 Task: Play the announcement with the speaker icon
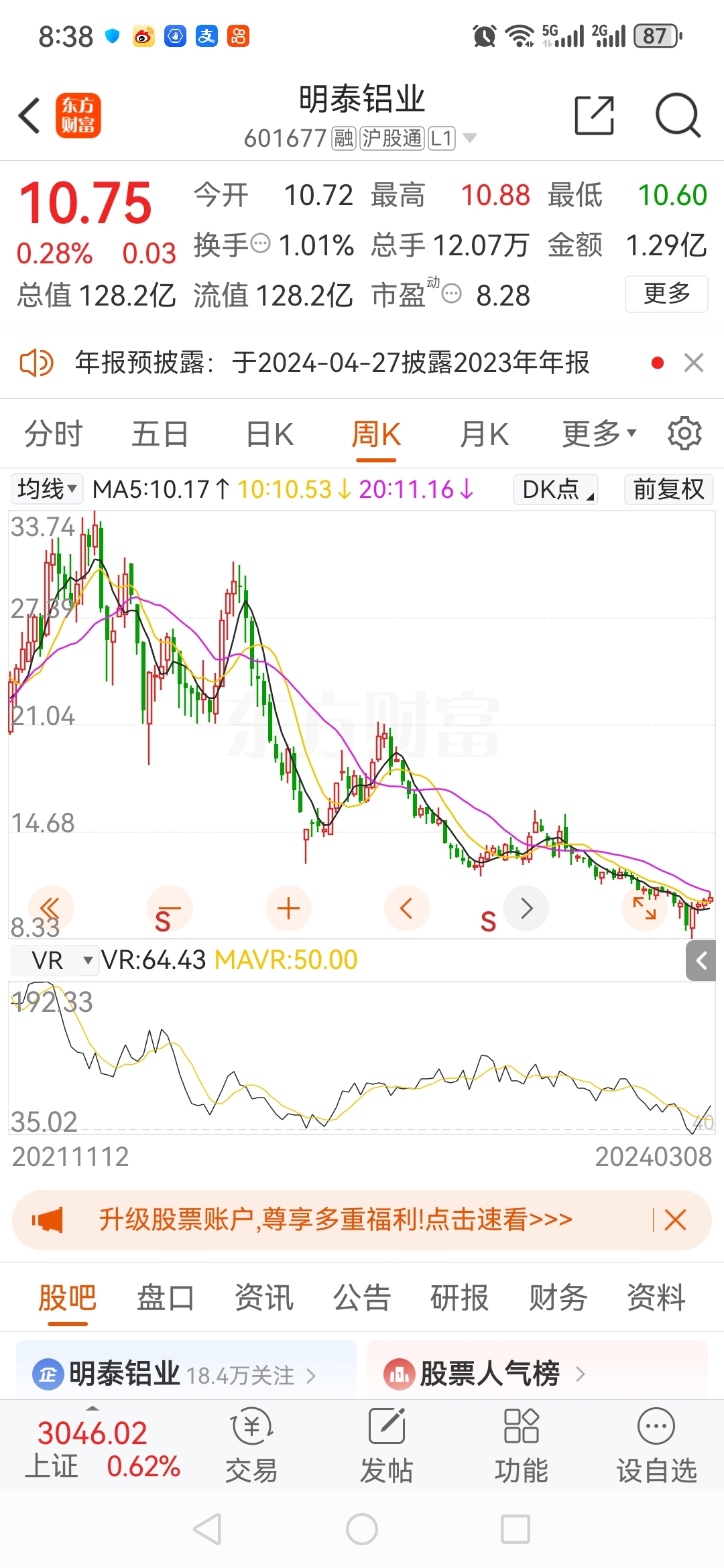pyautogui.click(x=36, y=363)
